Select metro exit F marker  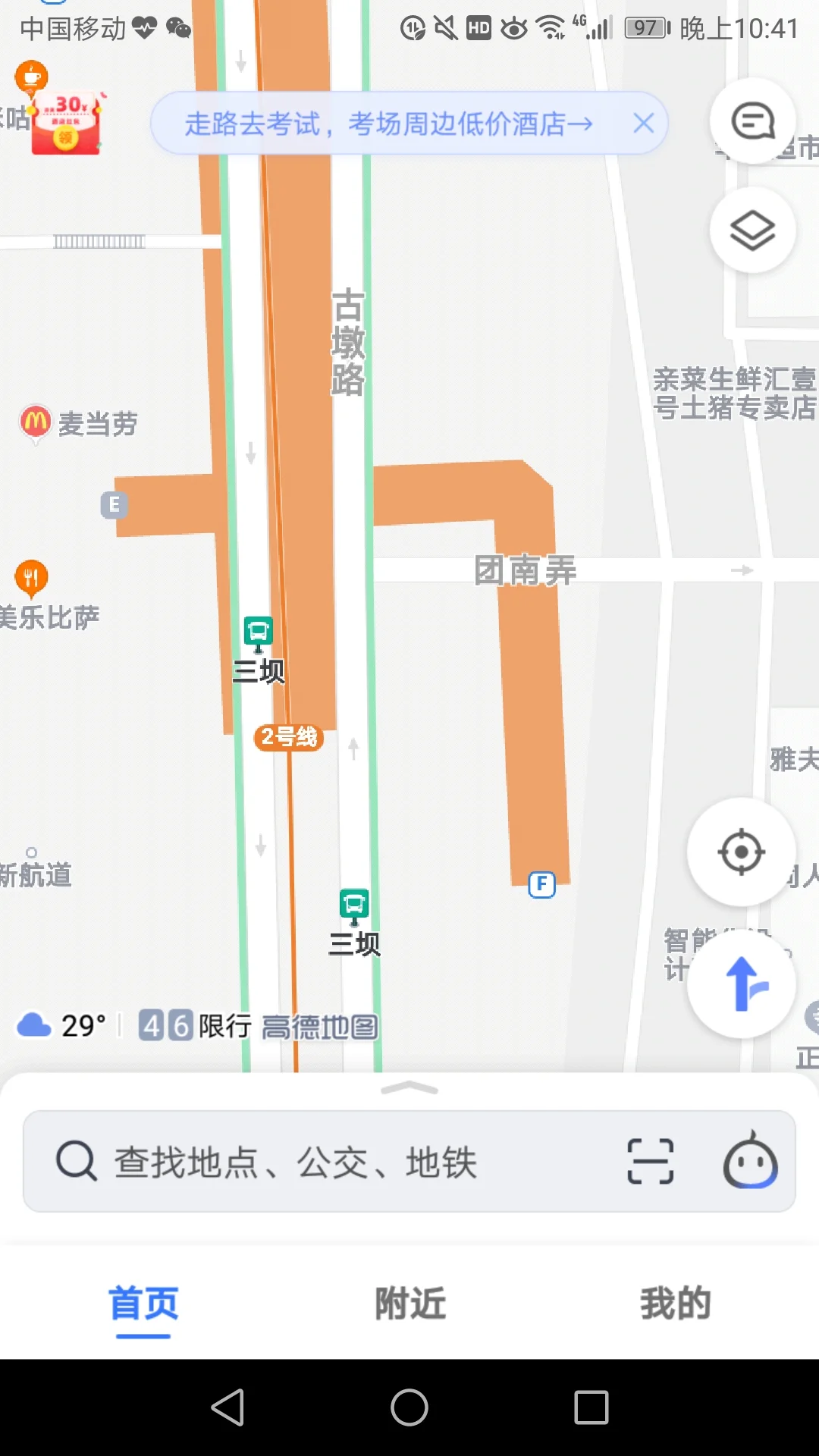541,886
